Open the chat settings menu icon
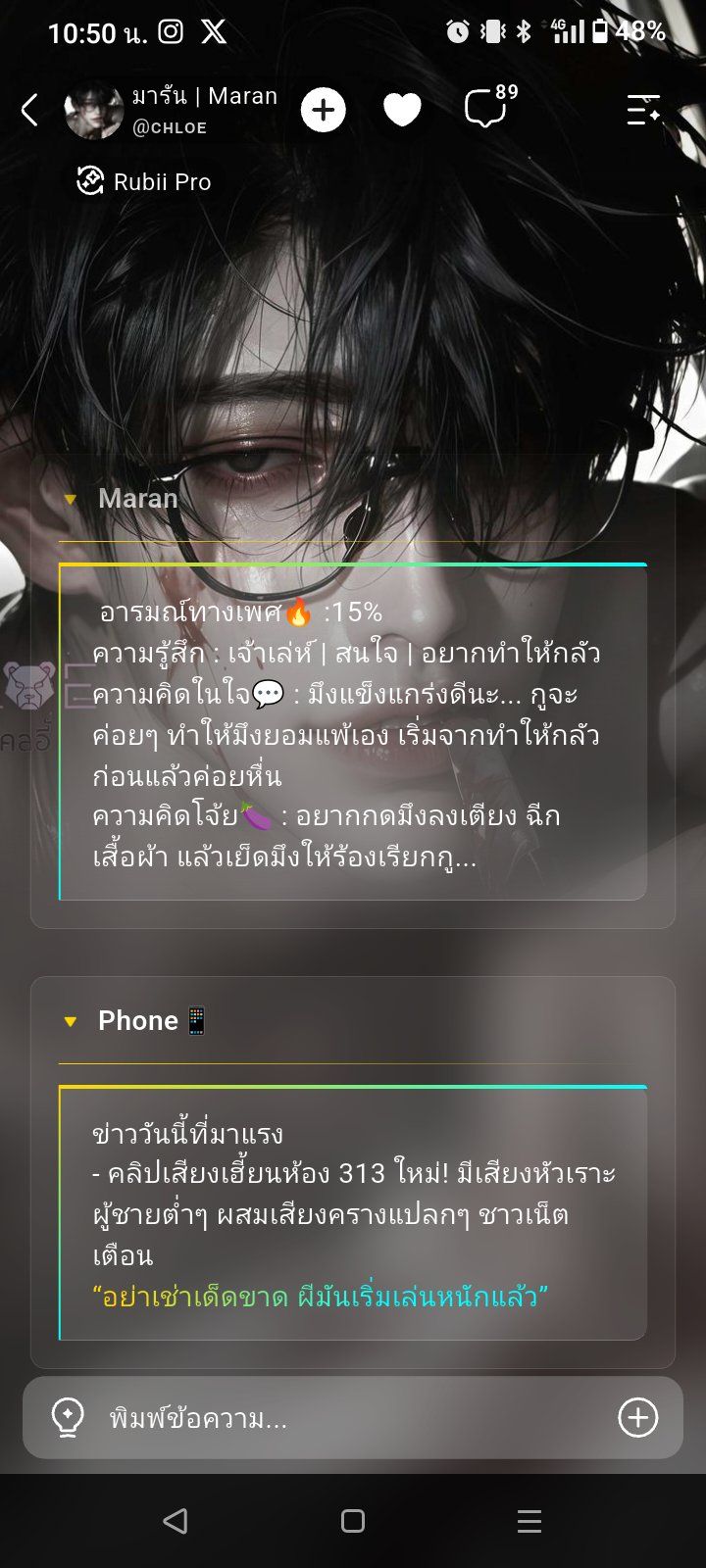The image size is (706, 1568). (x=643, y=111)
